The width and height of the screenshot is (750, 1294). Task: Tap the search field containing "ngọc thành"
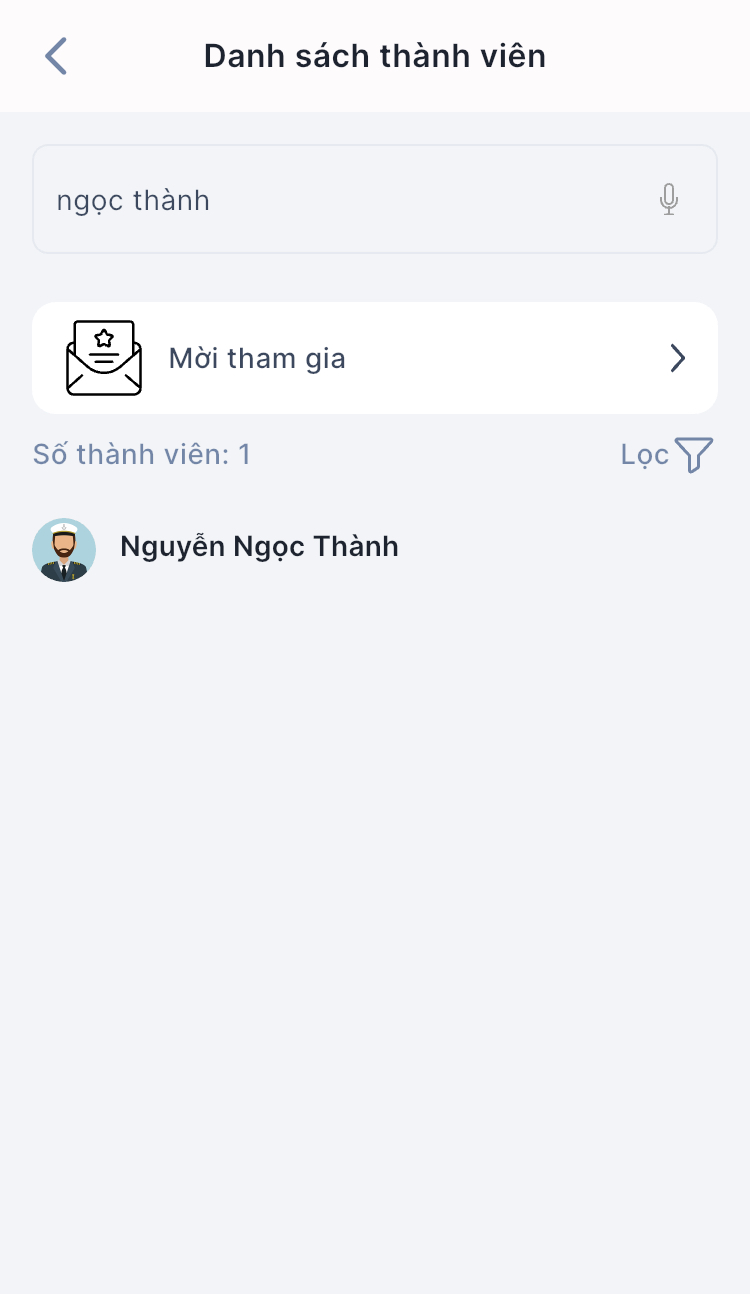pyautogui.click(x=340, y=200)
